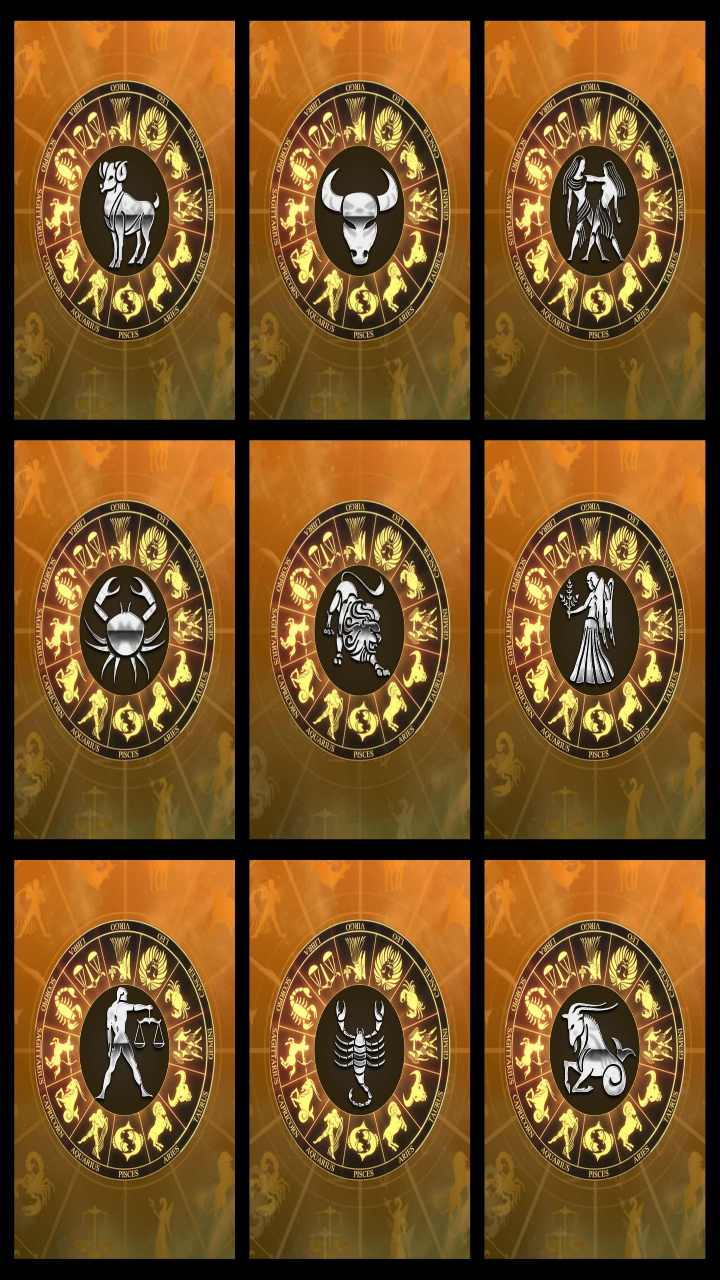The image size is (720, 1280).
Task: Open the Taurus bull wallpaper
Action: pyautogui.click(x=359, y=220)
